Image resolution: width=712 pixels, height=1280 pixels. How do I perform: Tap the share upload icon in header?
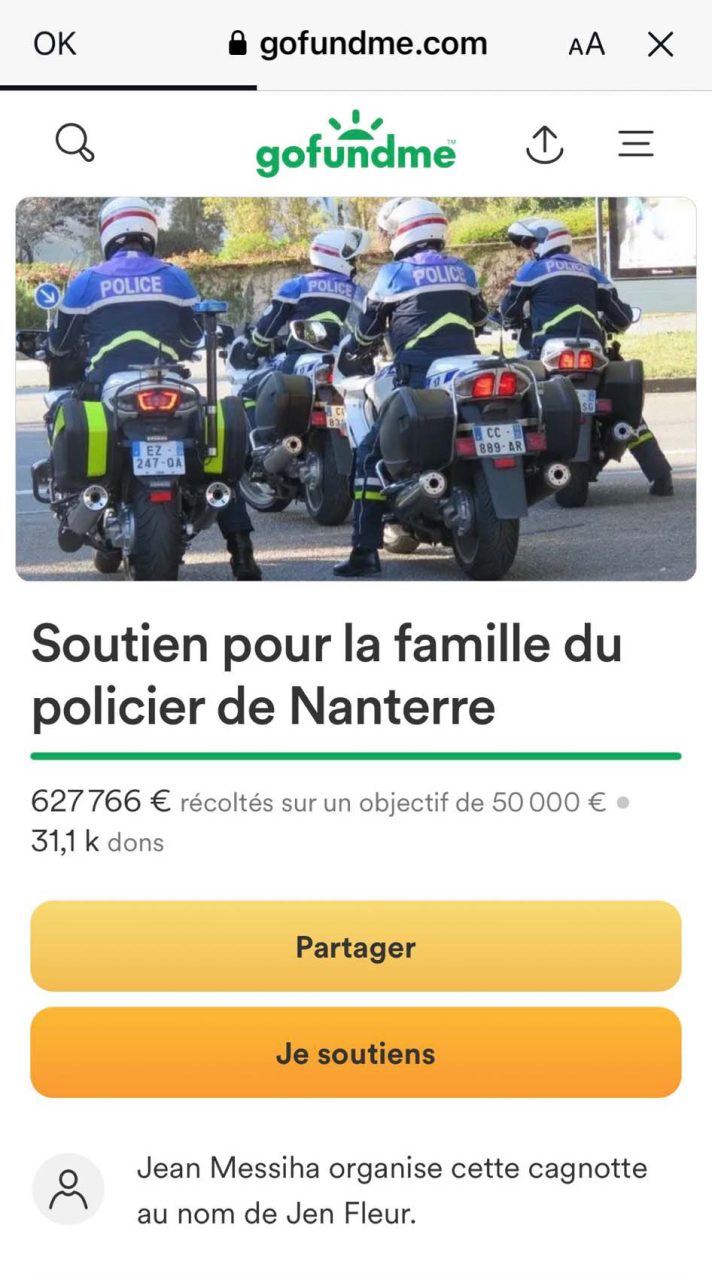tap(544, 145)
